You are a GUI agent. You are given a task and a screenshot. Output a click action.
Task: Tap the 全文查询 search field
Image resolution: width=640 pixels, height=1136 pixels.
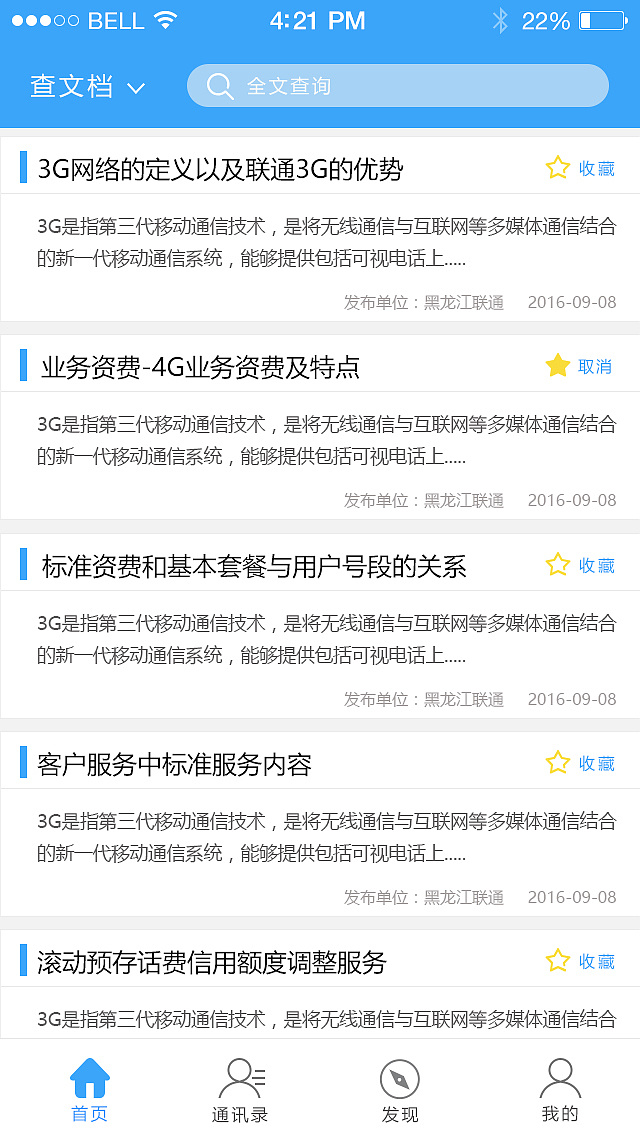398,86
